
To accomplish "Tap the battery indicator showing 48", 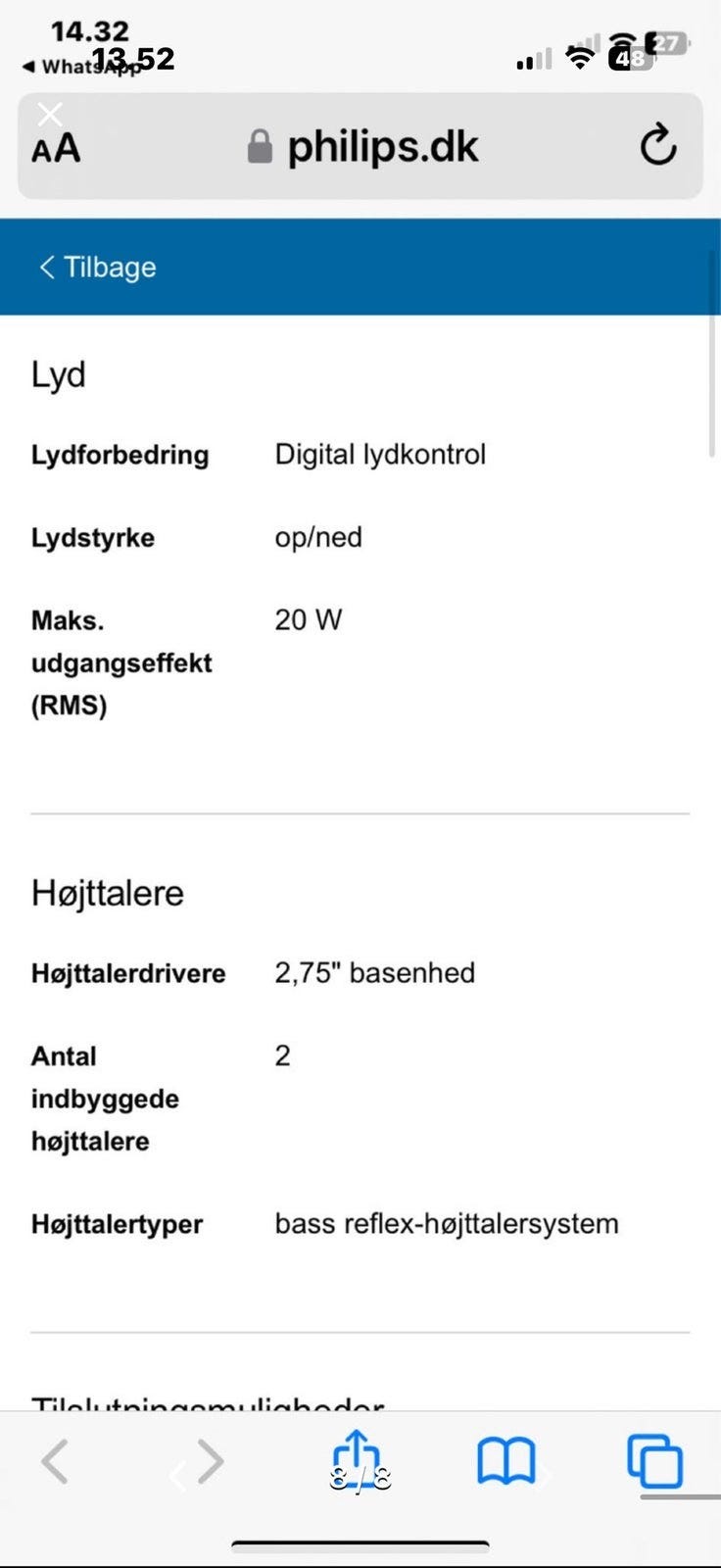I will tap(628, 57).
